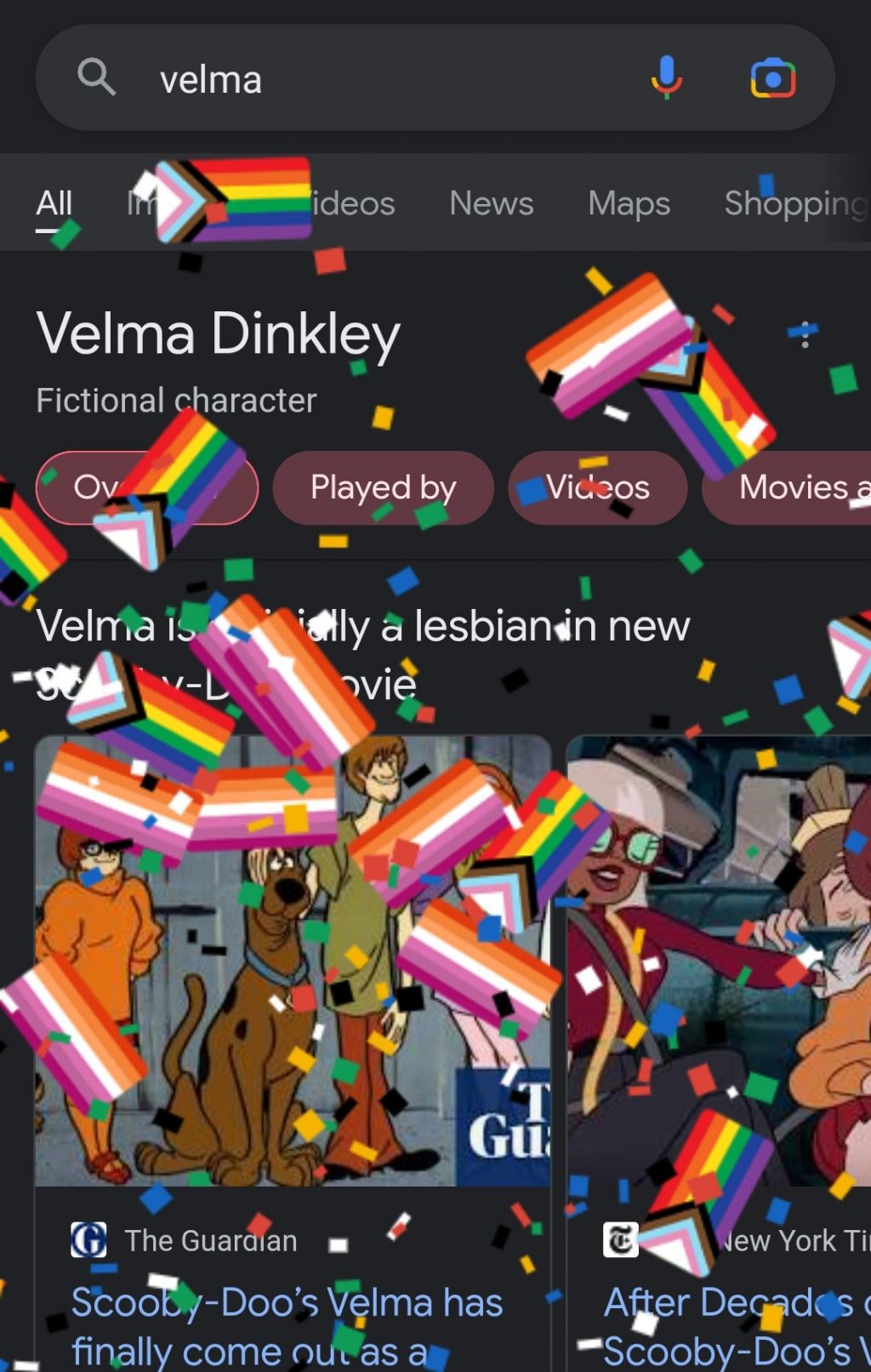
Task: Tap the search box containing velma
Action: [x=357, y=79]
